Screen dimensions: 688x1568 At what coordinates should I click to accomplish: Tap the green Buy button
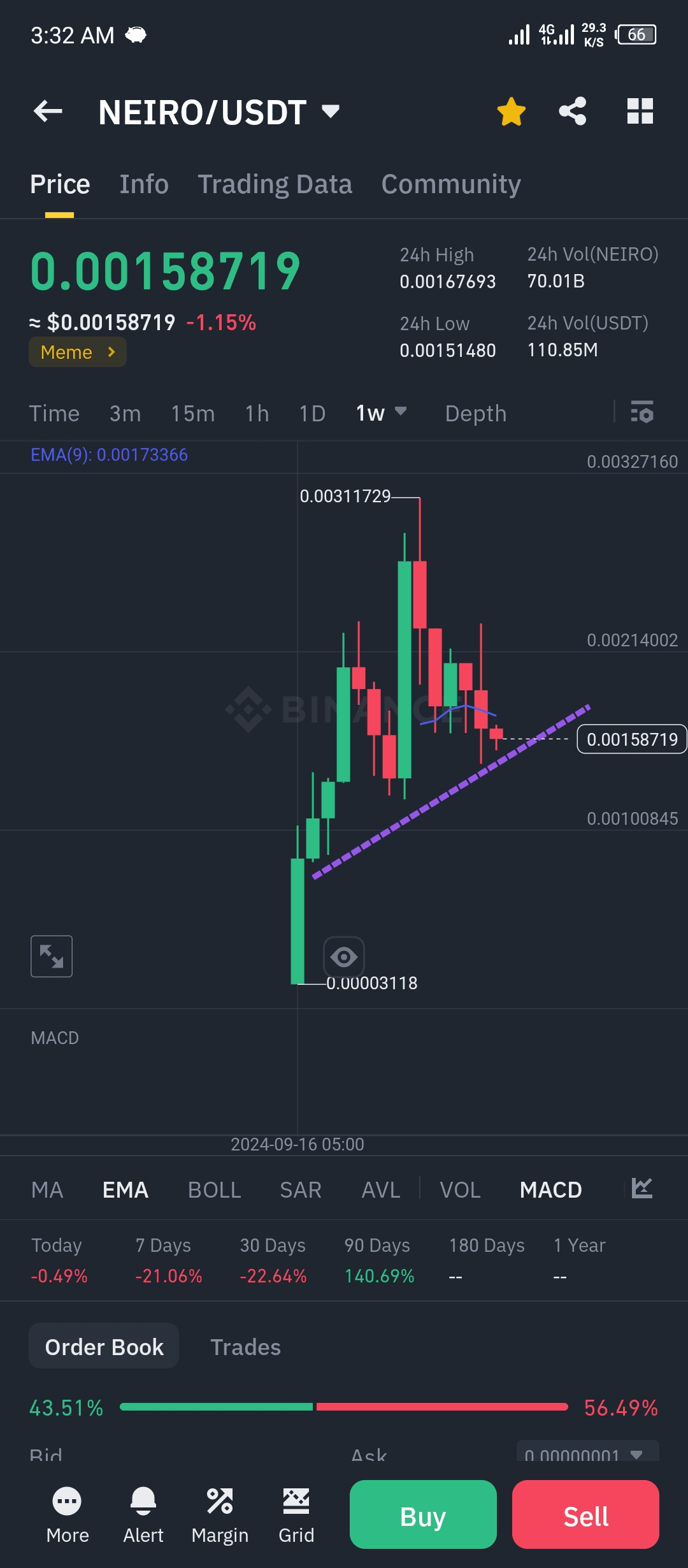point(423,1515)
